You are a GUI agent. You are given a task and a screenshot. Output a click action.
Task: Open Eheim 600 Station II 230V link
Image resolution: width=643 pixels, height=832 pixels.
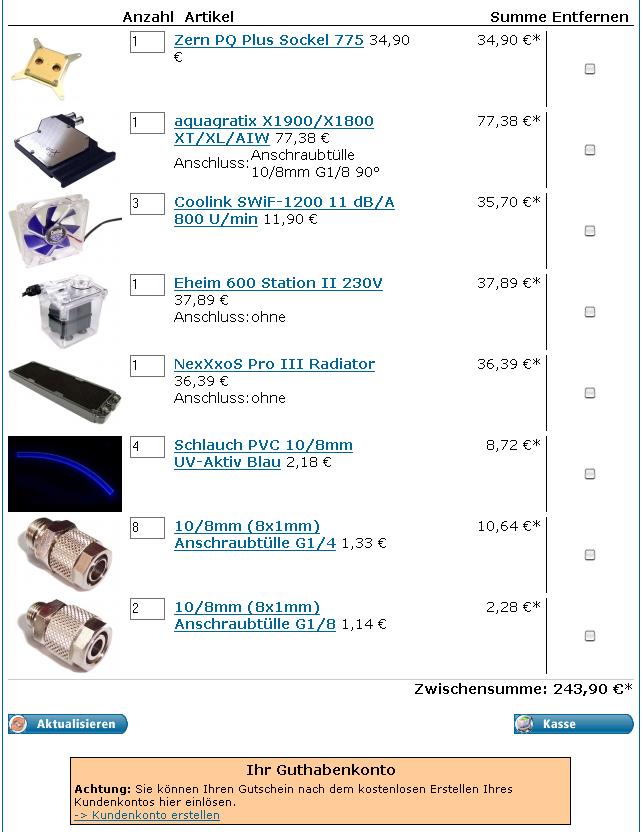click(x=278, y=283)
